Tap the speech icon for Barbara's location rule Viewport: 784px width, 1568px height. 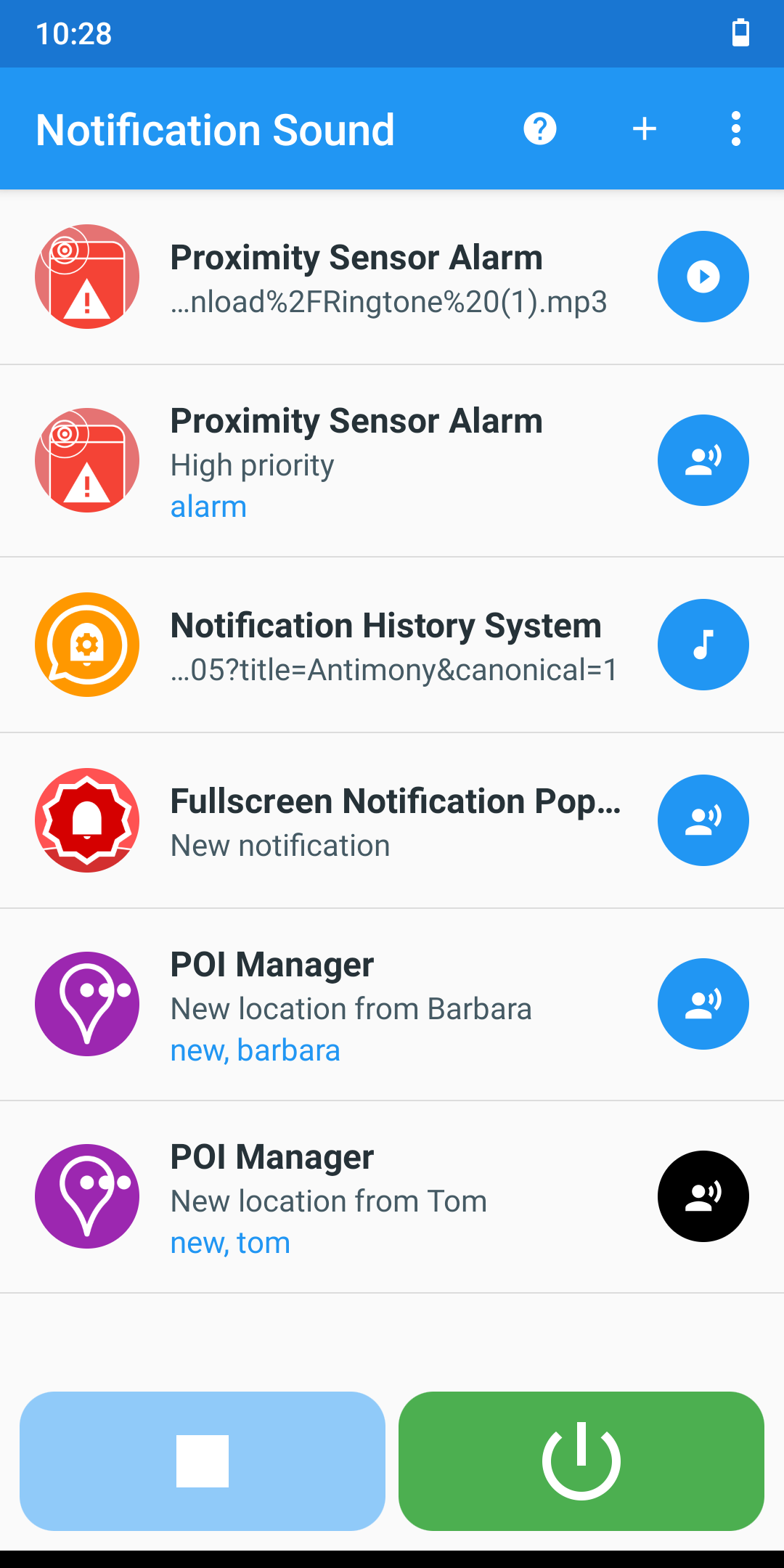(703, 1004)
